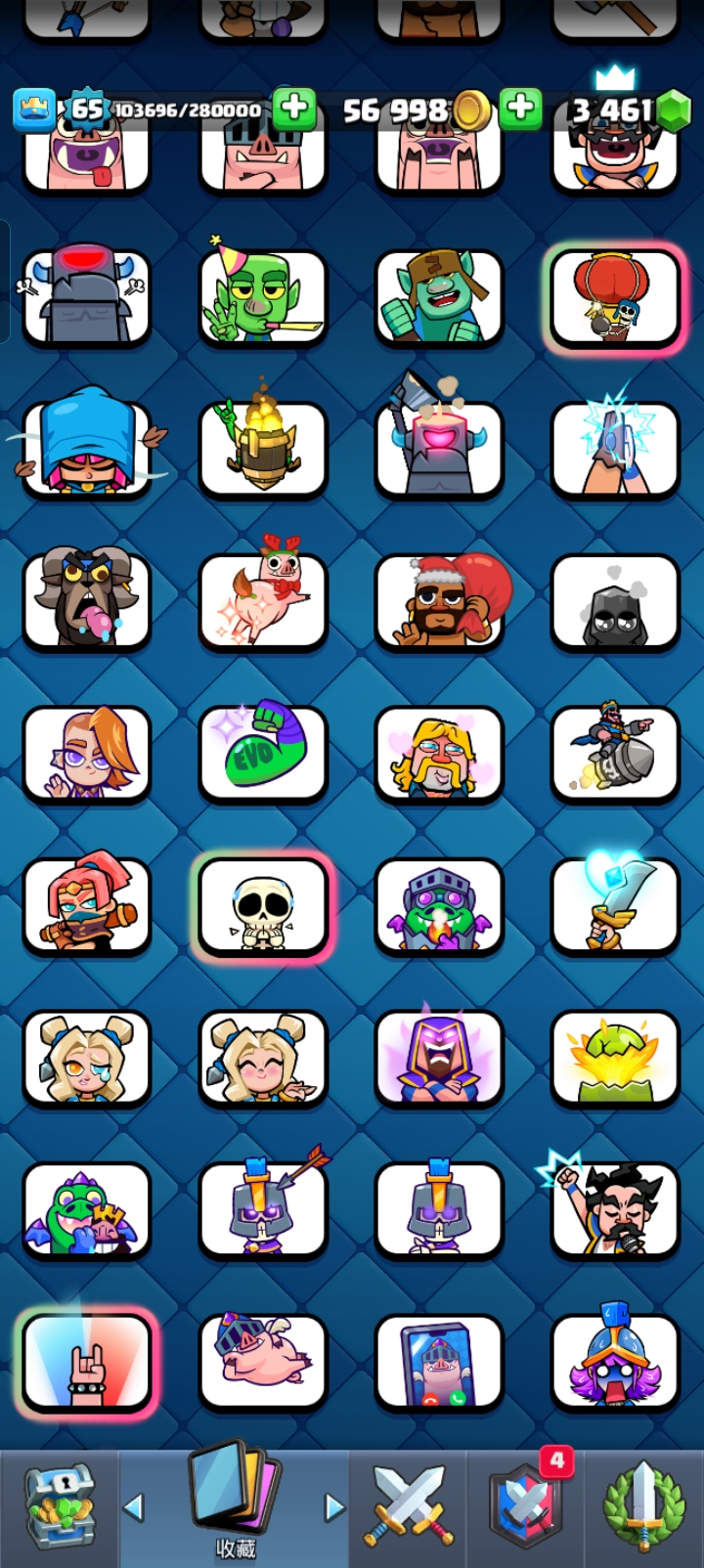Choose the green goblin party hat emote
The image size is (704, 1568).
262,298
